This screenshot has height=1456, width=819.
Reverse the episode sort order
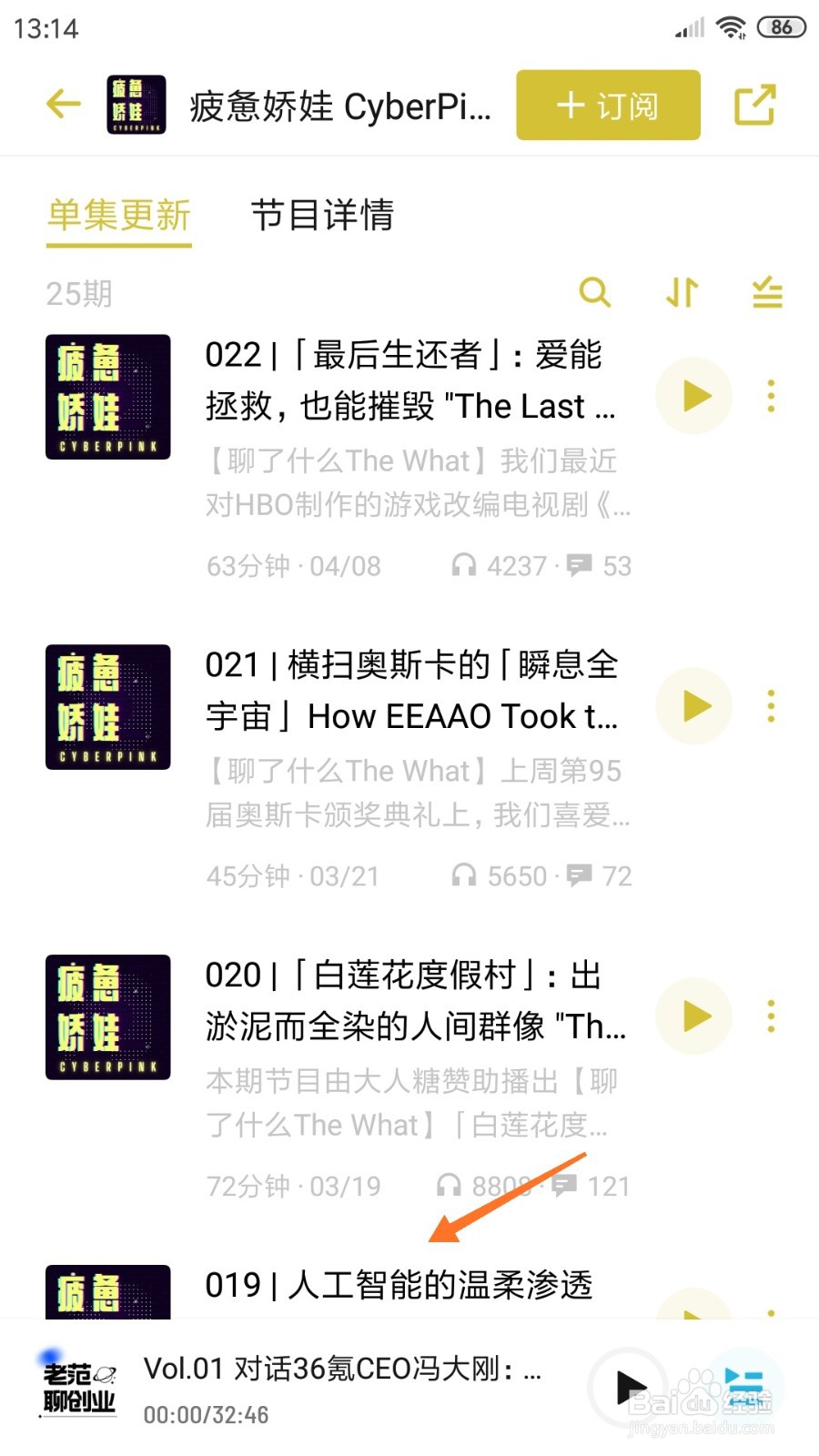pos(682,293)
